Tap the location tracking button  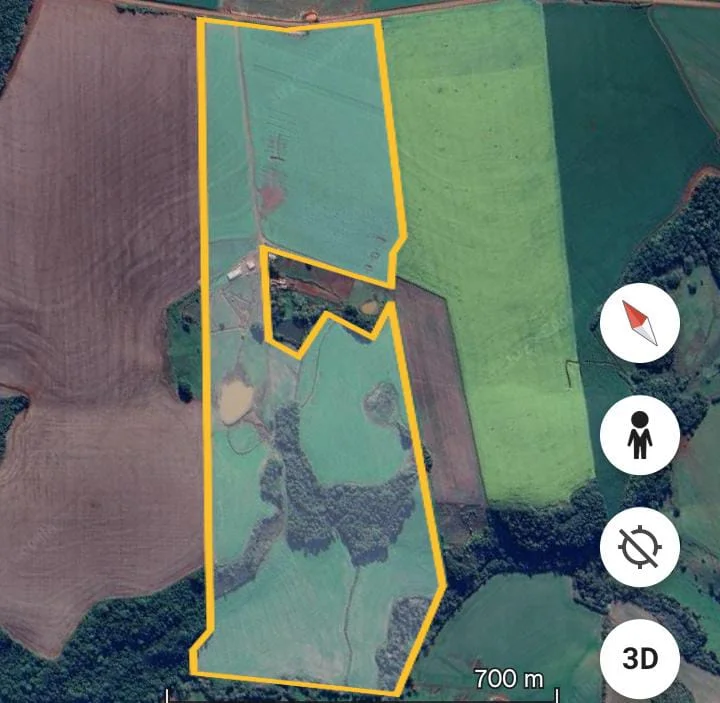pos(640,548)
